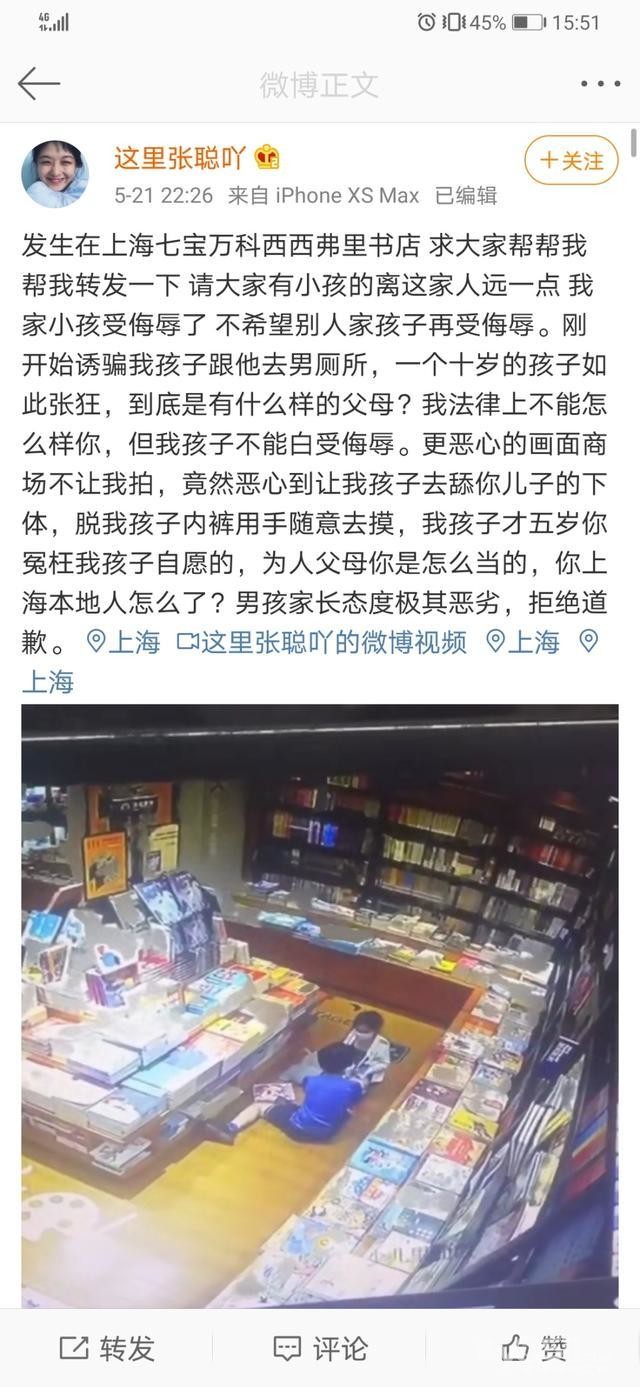Follow this user with the +关注 button
Viewport: 640px width, 1387px height.
[x=572, y=160]
